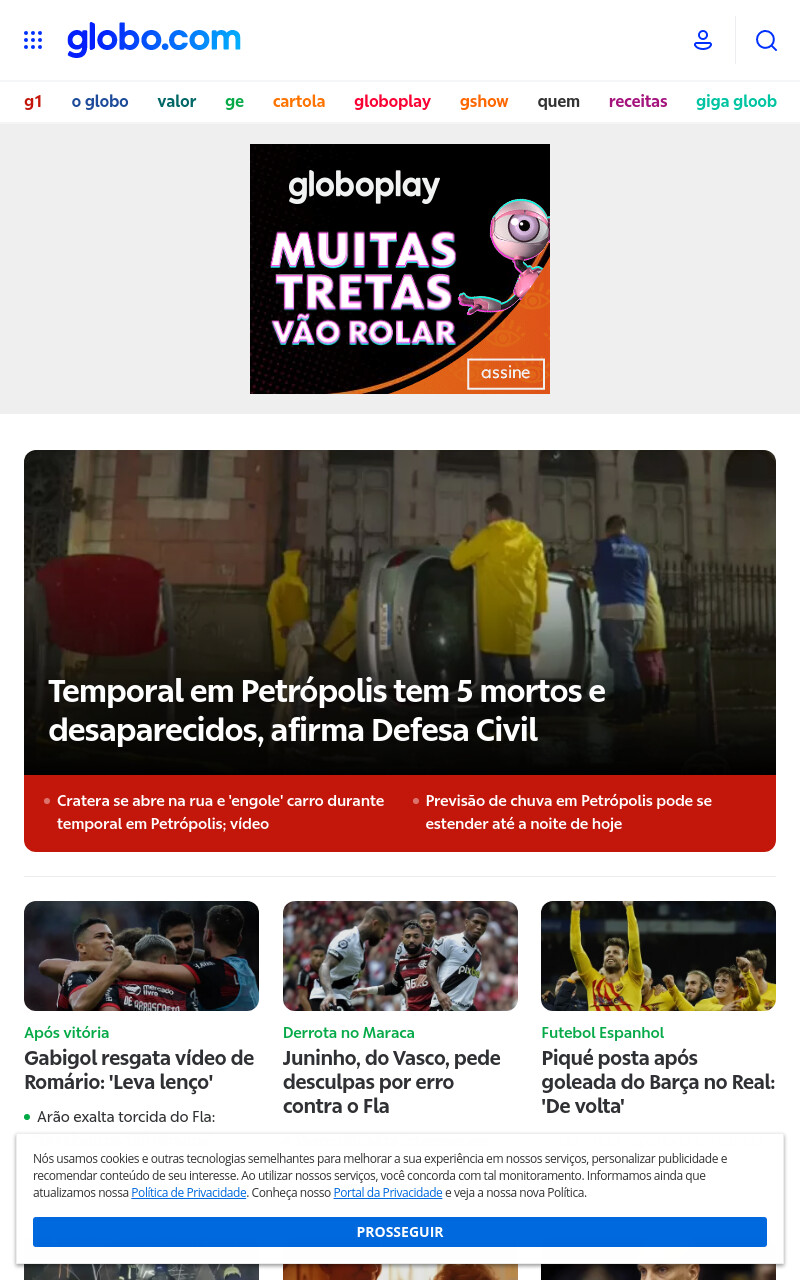Open the products grid menu

click(33, 40)
